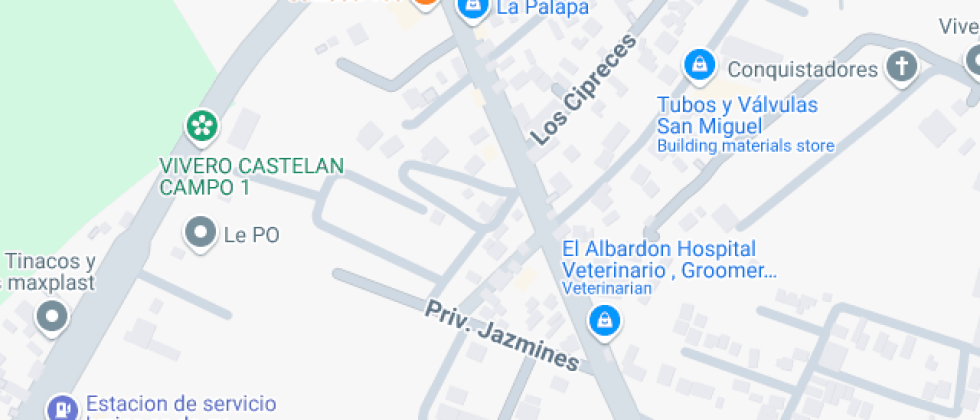The height and width of the screenshot is (420, 980).
Task: Tap the Tubos y Válvulas San Miguel pin
Action: [699, 66]
